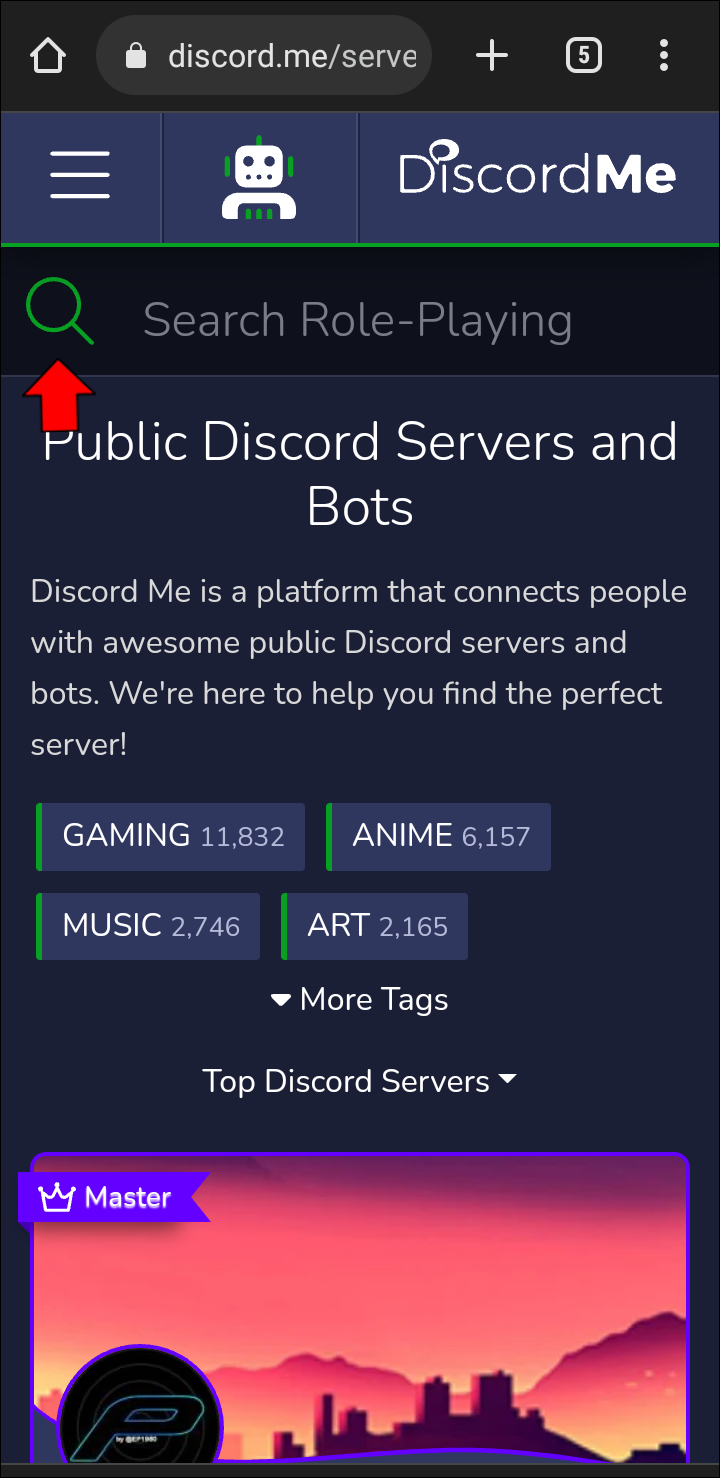Filter servers by ART tag
This screenshot has width=720, height=1478.
click(375, 926)
